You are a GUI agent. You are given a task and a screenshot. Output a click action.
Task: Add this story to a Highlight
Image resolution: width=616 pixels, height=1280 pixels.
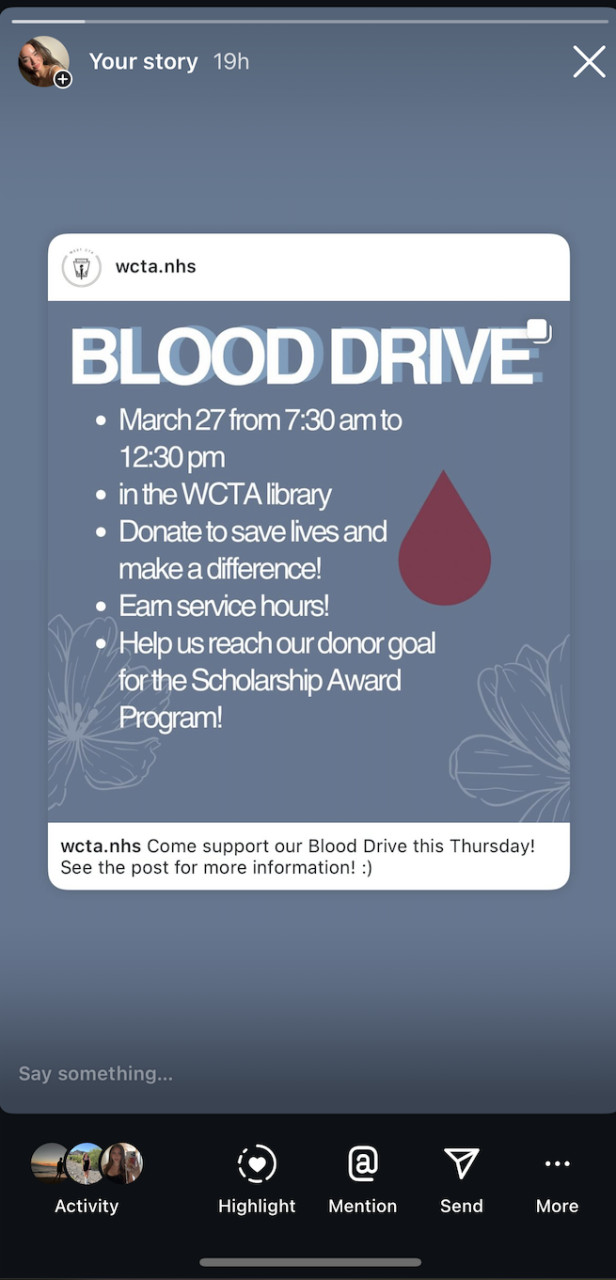click(257, 1178)
